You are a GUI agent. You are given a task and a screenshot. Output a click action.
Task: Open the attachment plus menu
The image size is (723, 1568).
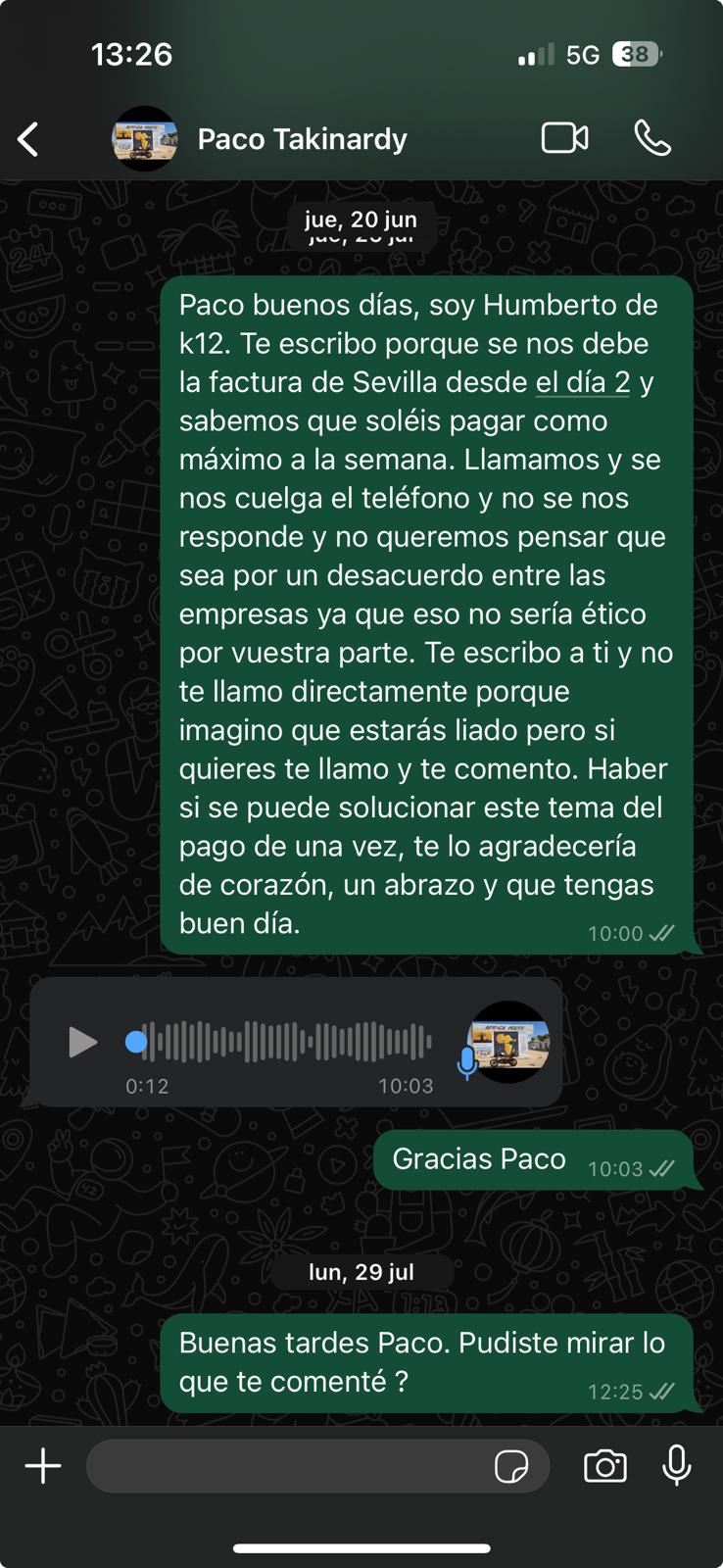[x=43, y=1466]
